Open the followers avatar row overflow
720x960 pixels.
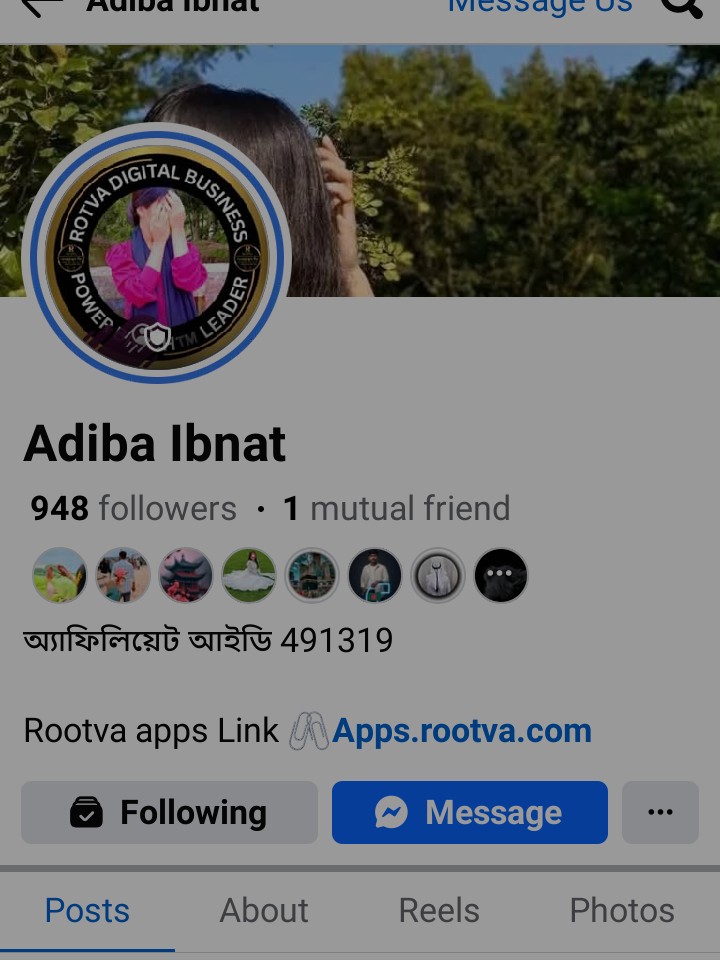tap(500, 575)
